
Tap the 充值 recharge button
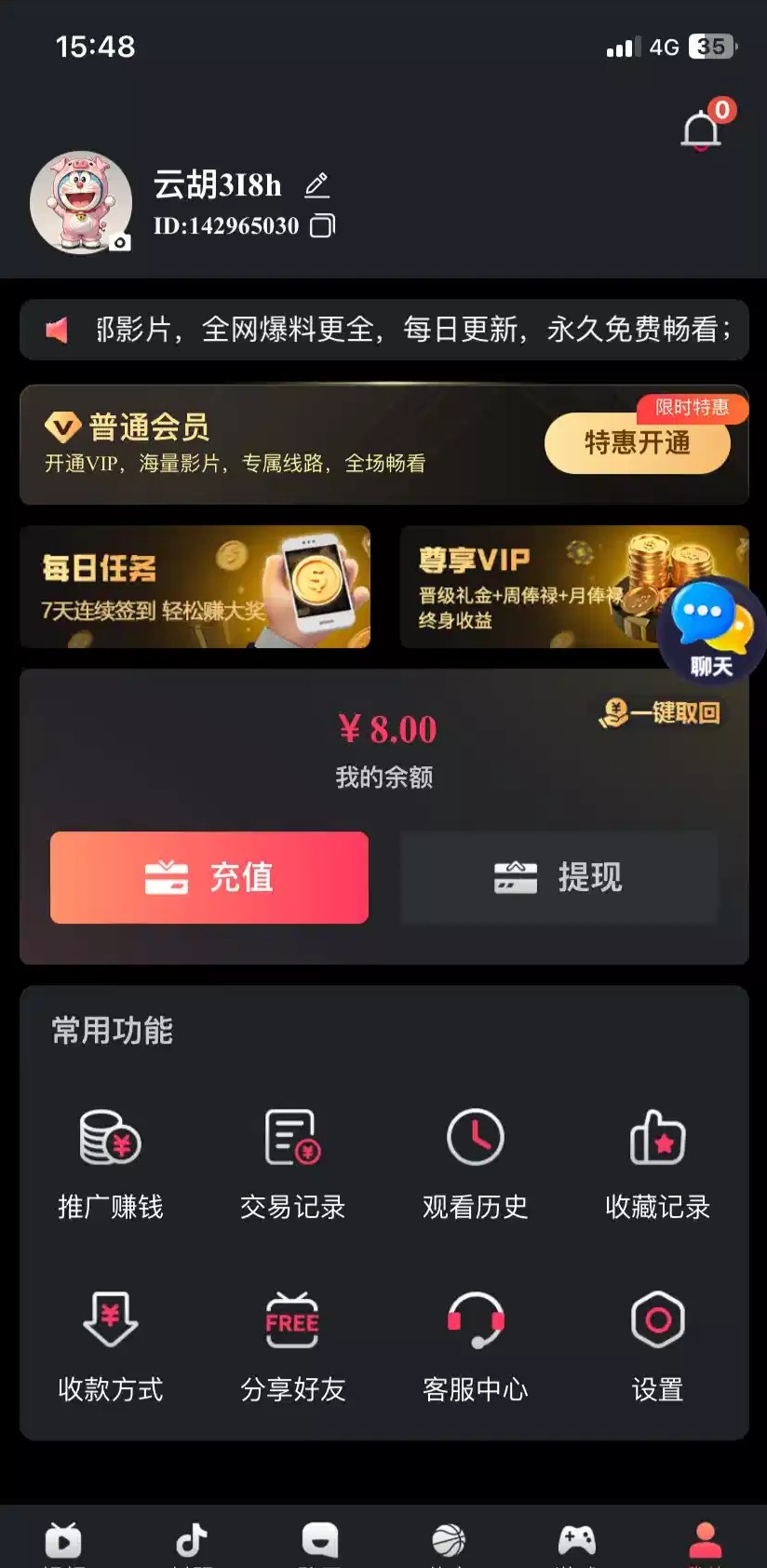[x=209, y=877]
